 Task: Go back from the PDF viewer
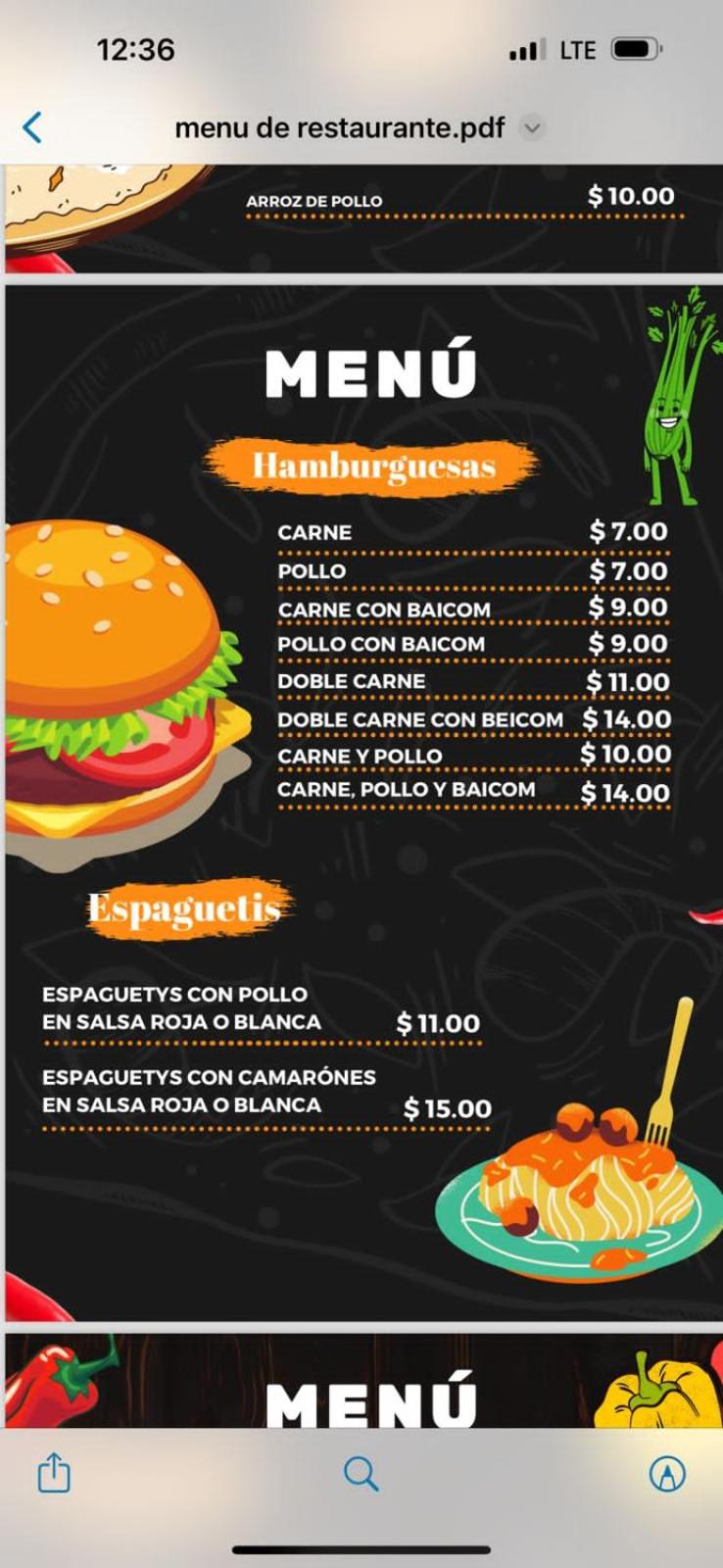coord(32,127)
